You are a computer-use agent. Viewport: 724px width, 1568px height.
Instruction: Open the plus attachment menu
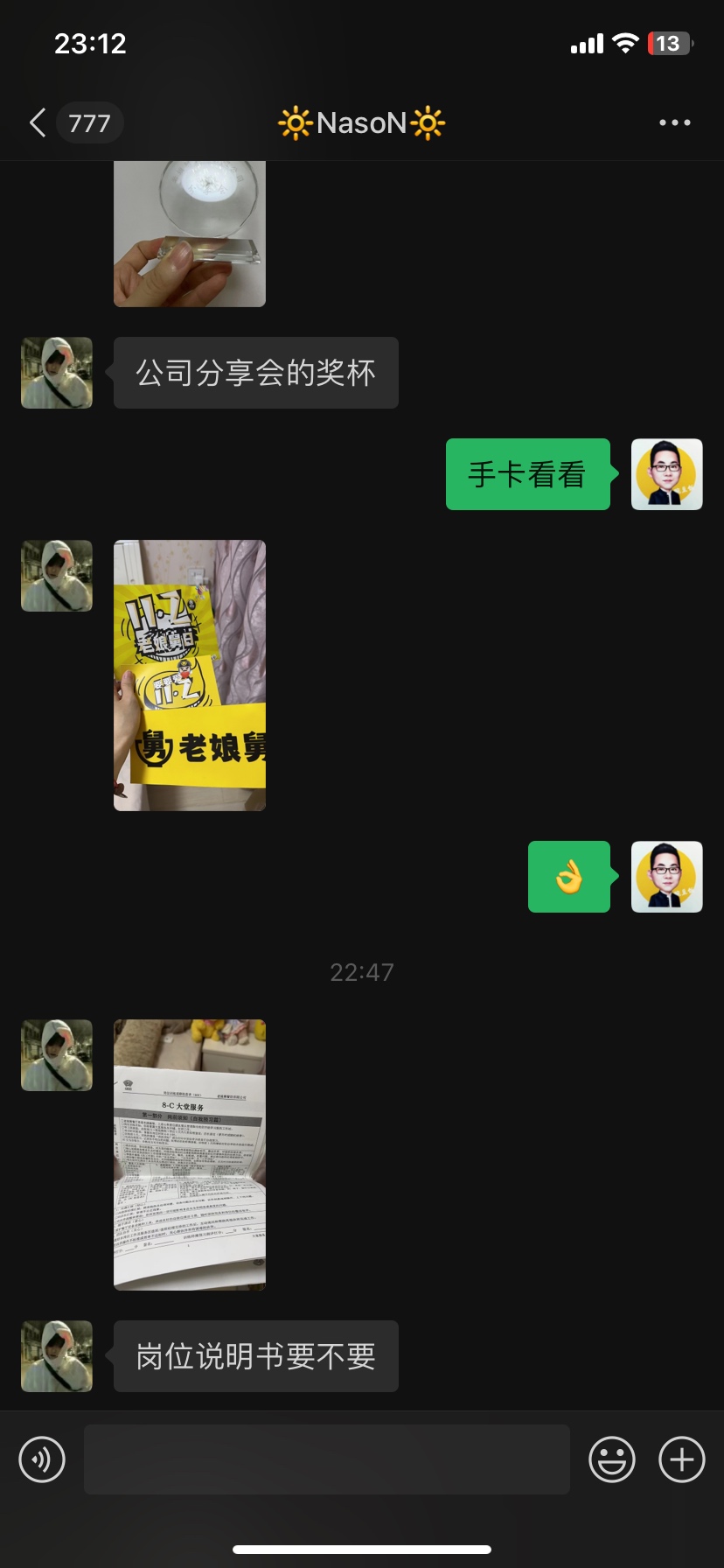pos(681,1459)
